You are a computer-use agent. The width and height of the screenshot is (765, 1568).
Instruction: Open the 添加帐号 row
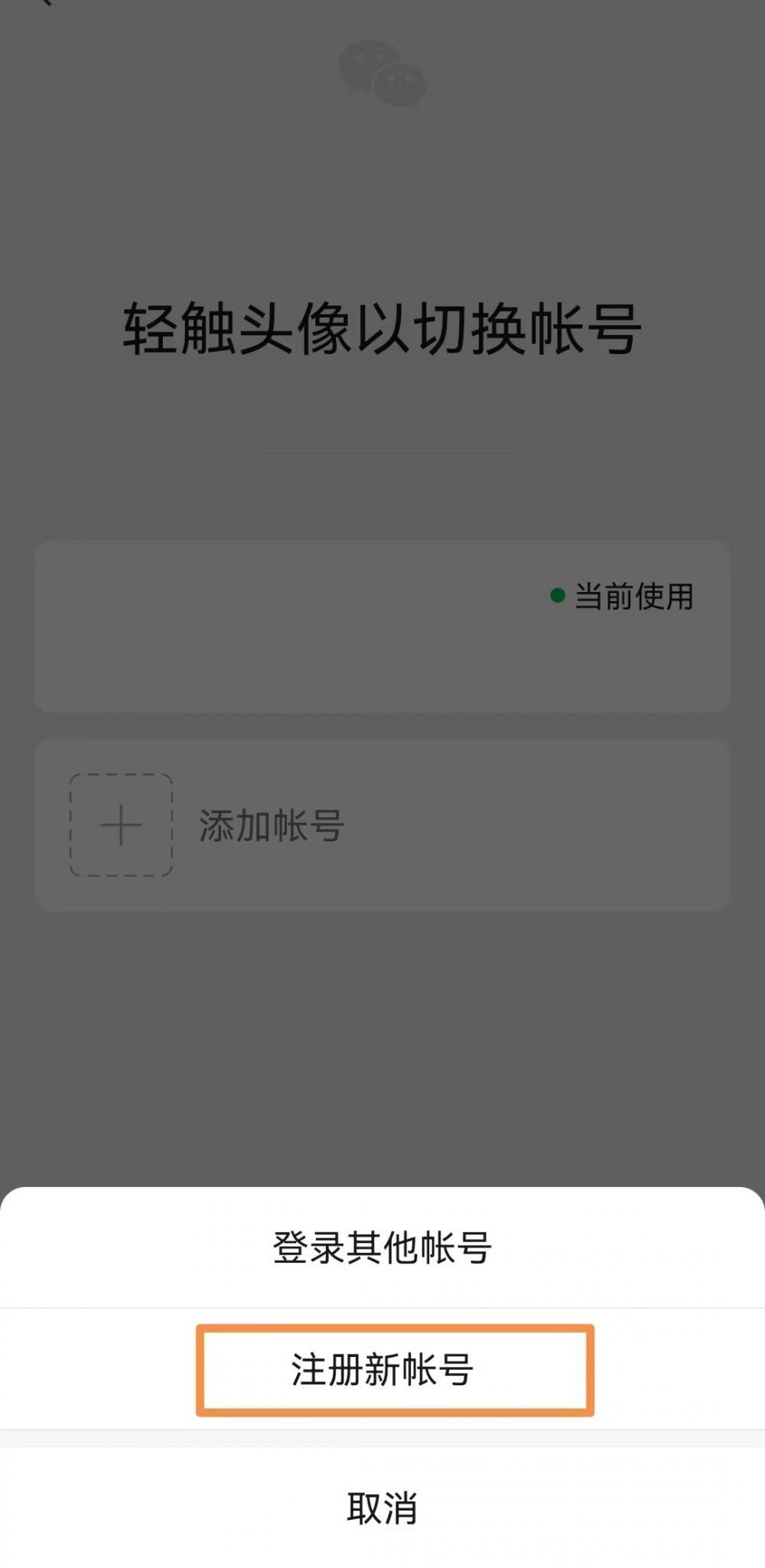point(382,824)
